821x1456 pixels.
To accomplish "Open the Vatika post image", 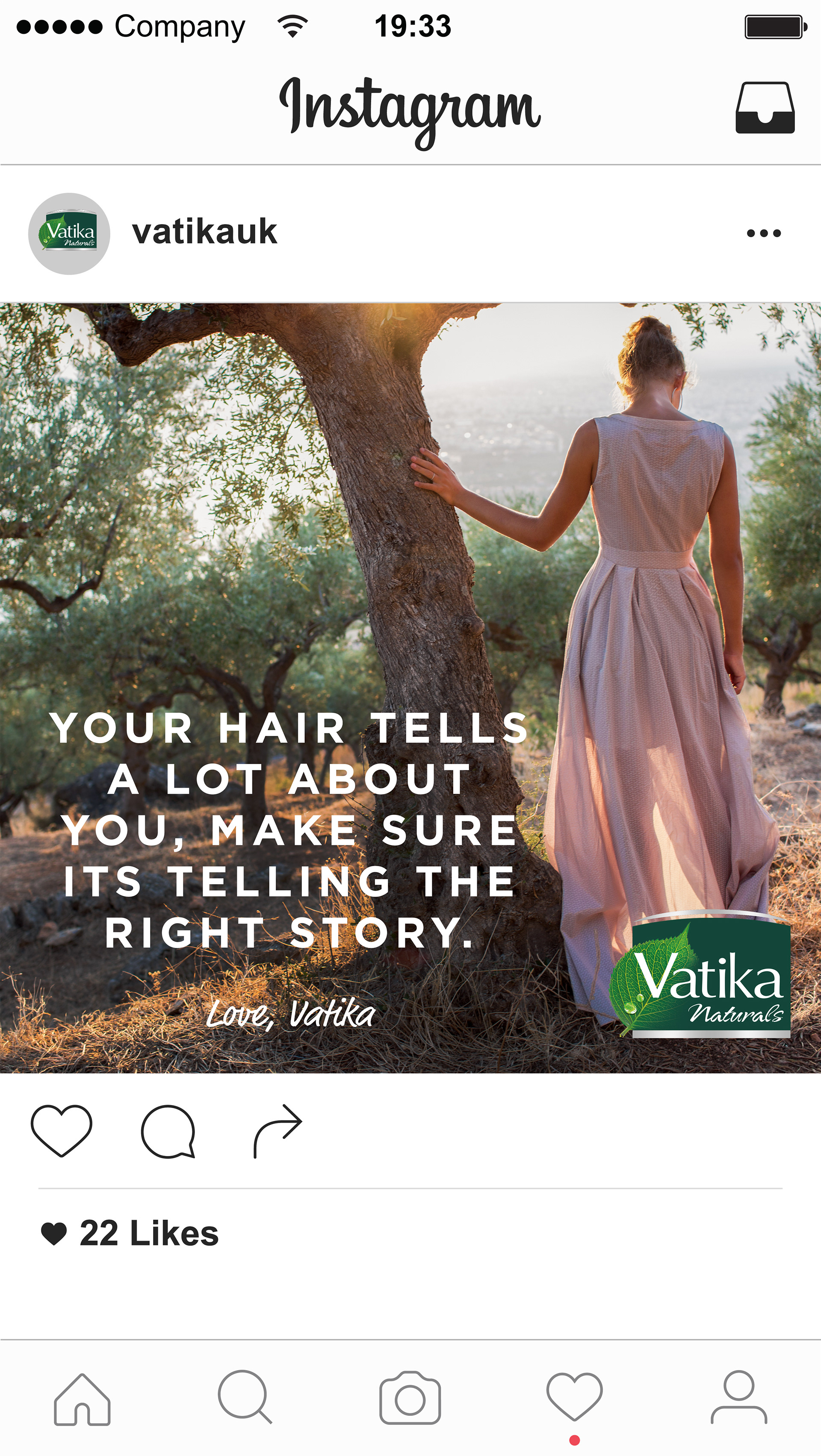I will (x=410, y=687).
